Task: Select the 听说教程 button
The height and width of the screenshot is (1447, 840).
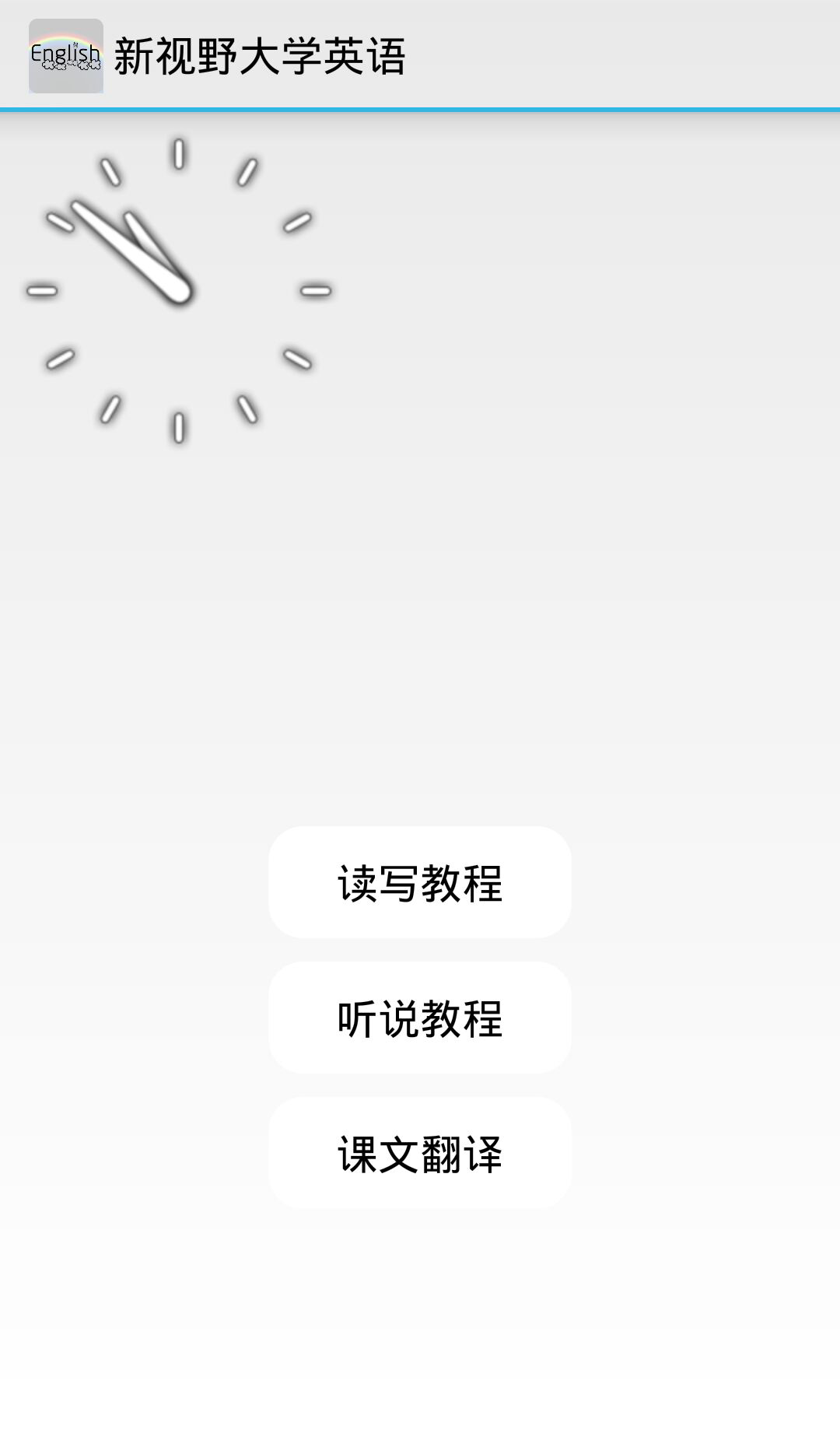Action: coord(420,1018)
